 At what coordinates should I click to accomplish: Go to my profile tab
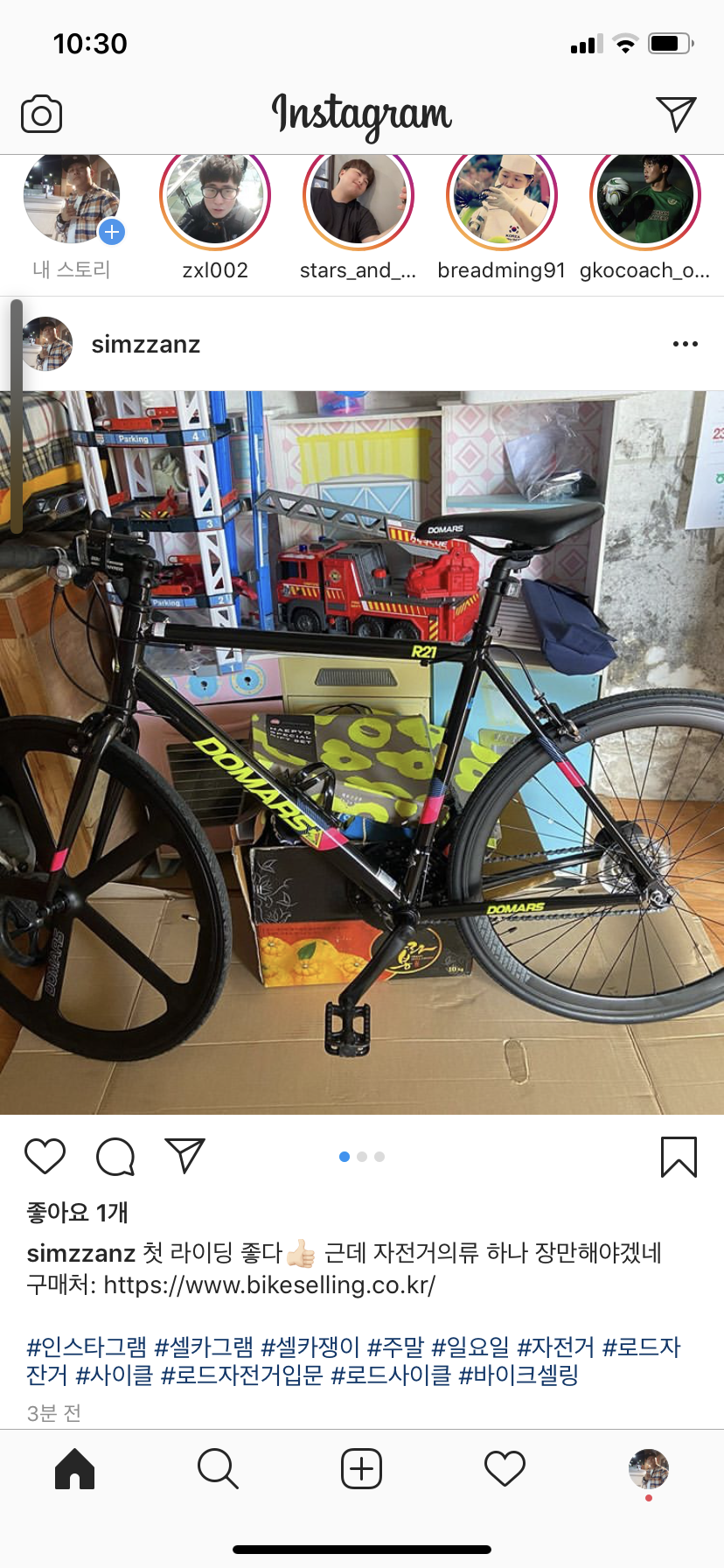point(648,1469)
